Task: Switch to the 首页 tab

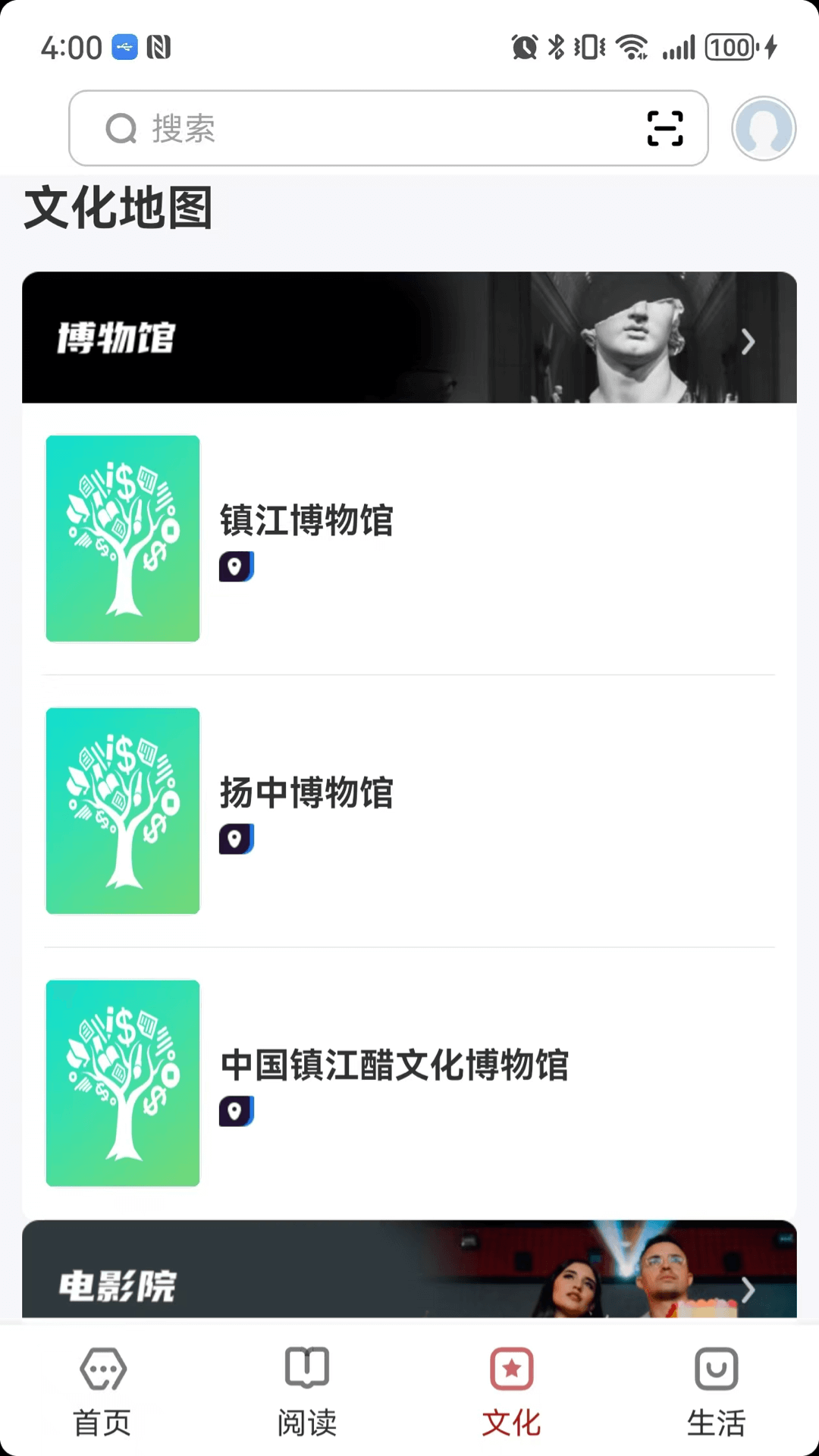Action: click(102, 1392)
